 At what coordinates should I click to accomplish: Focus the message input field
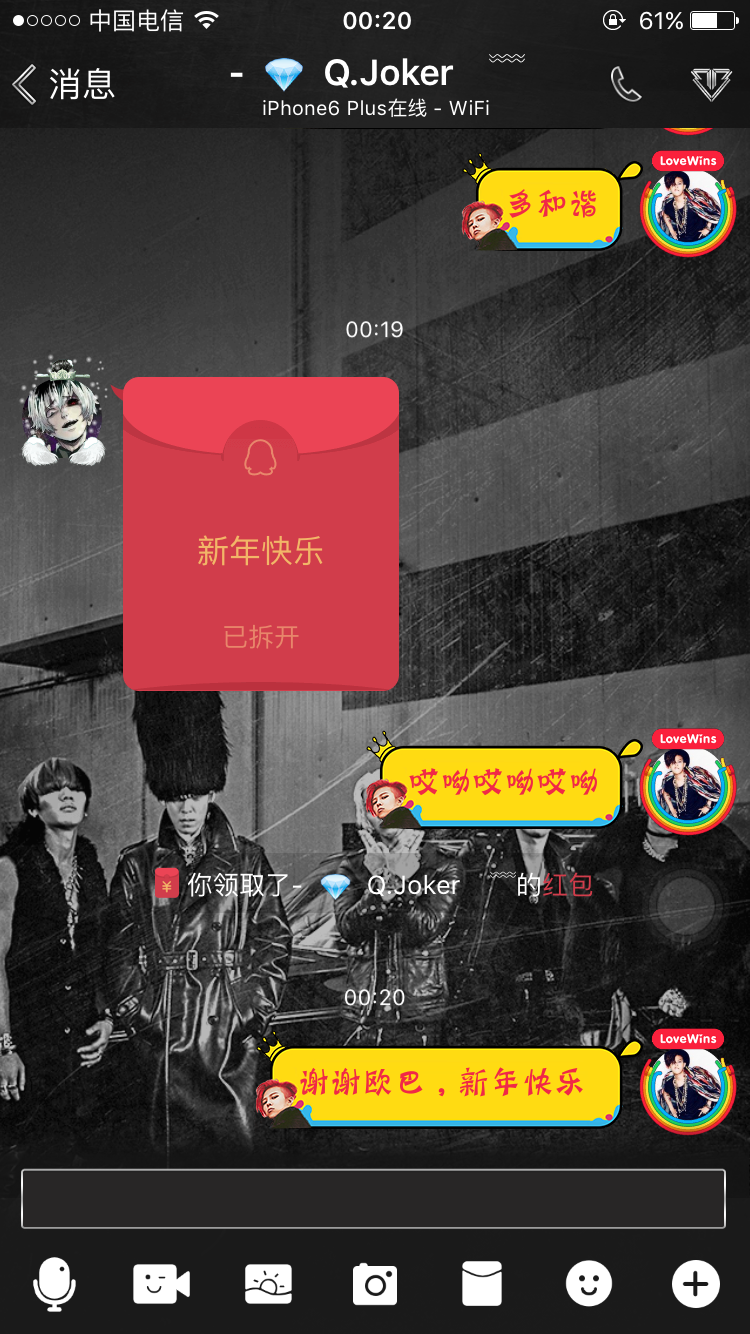[373, 1198]
